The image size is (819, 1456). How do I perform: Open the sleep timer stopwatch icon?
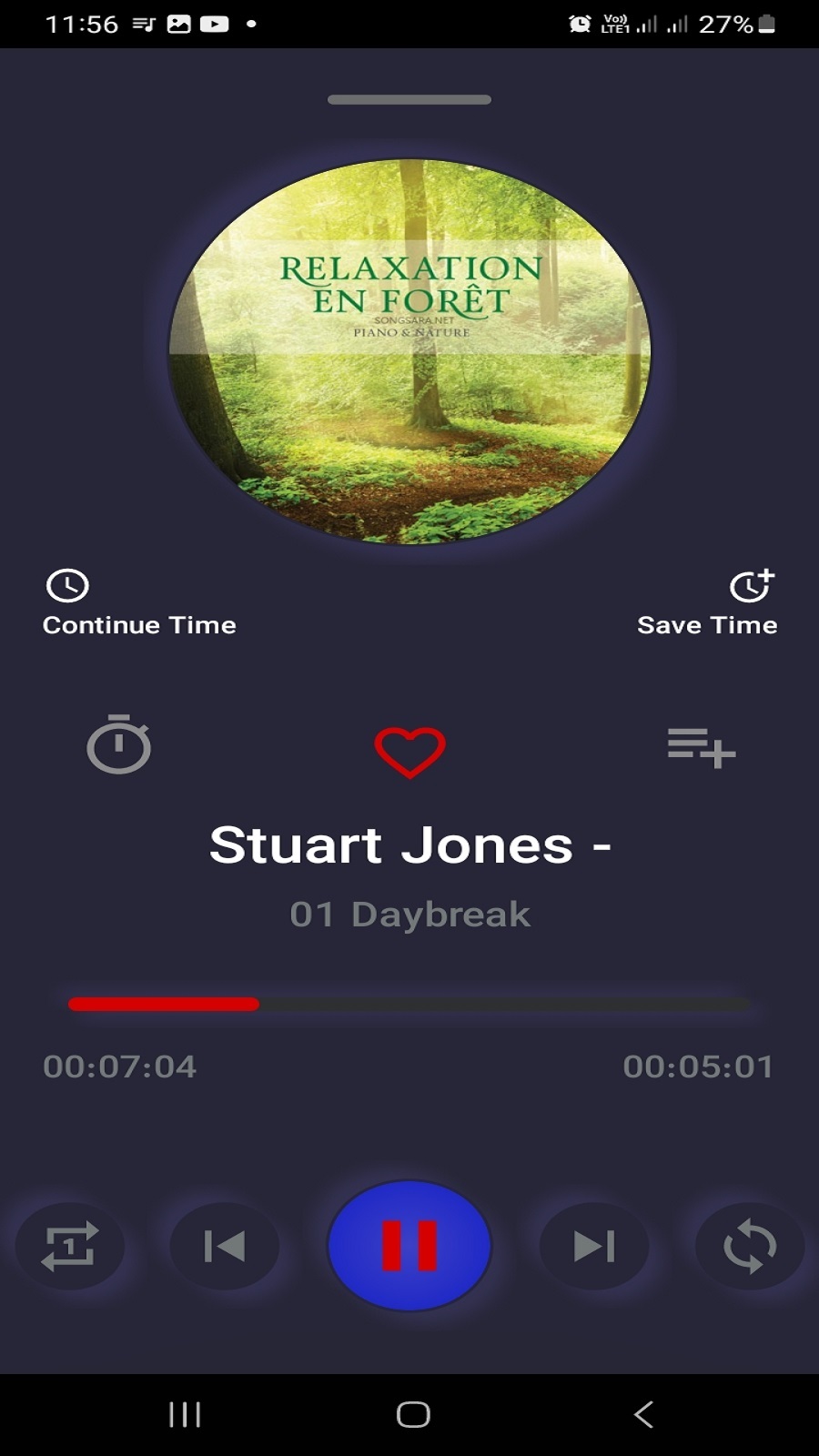pyautogui.click(x=118, y=745)
